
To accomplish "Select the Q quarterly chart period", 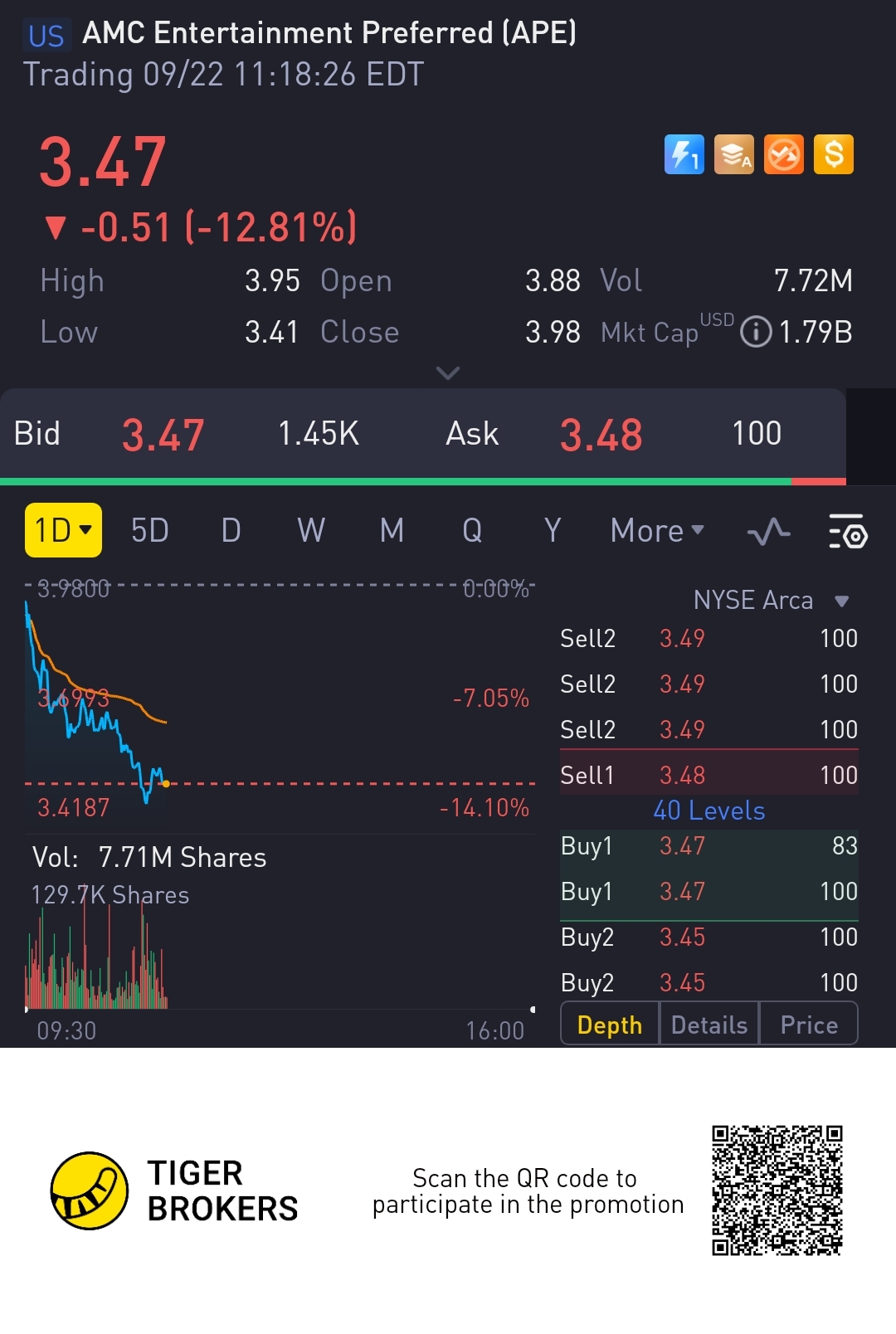I will tap(472, 530).
